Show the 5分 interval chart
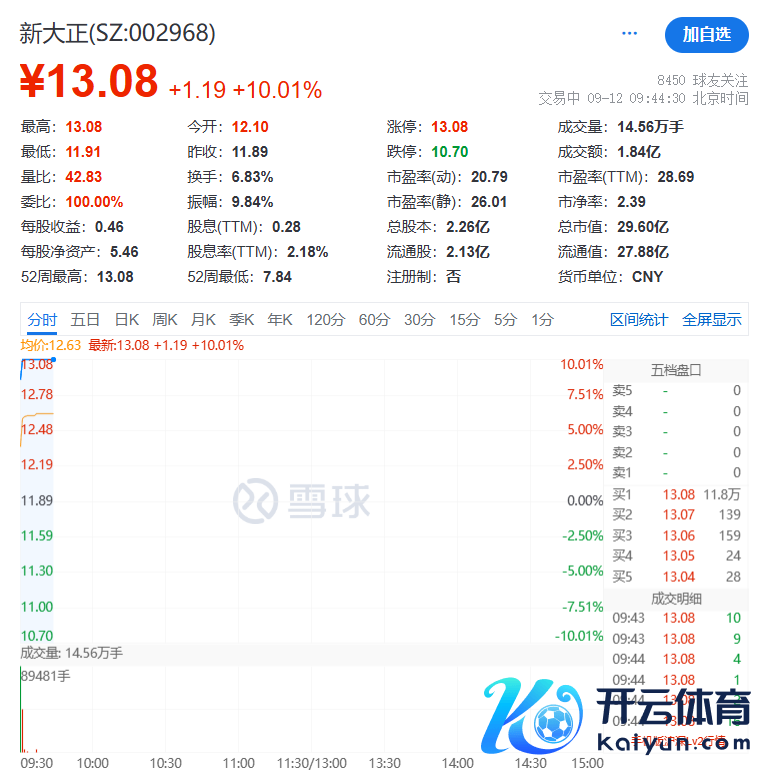The height and width of the screenshot is (776, 766). tap(505, 320)
